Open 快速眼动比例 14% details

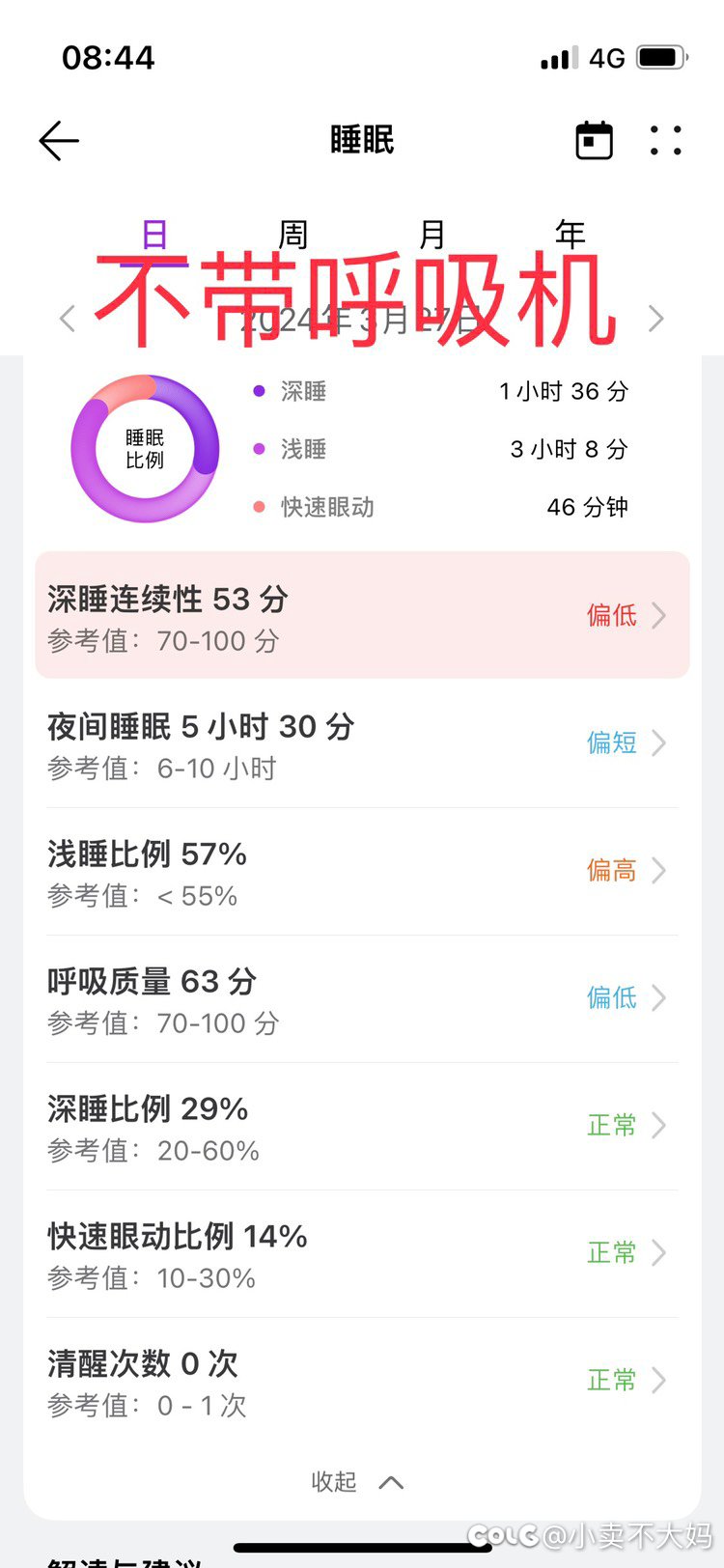tap(362, 1253)
